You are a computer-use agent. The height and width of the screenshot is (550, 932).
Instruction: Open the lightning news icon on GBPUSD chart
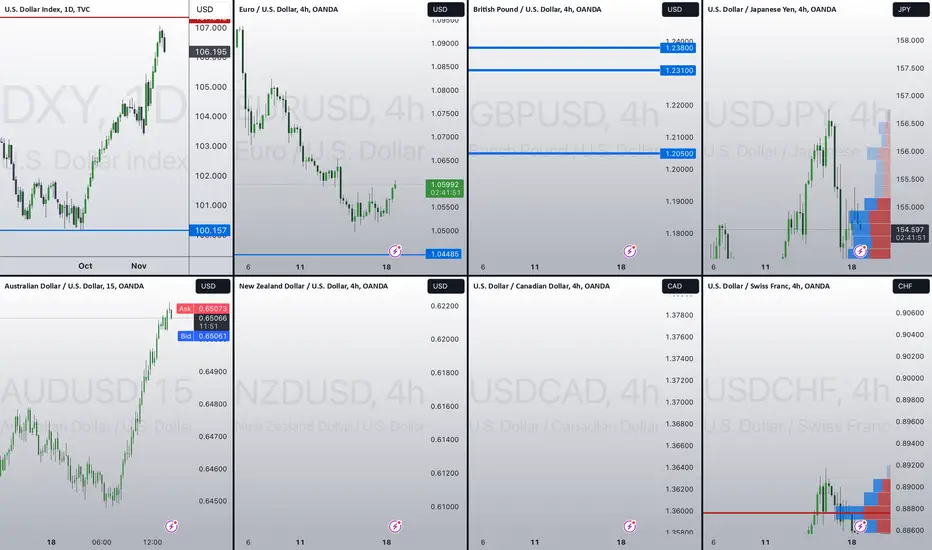click(x=630, y=251)
